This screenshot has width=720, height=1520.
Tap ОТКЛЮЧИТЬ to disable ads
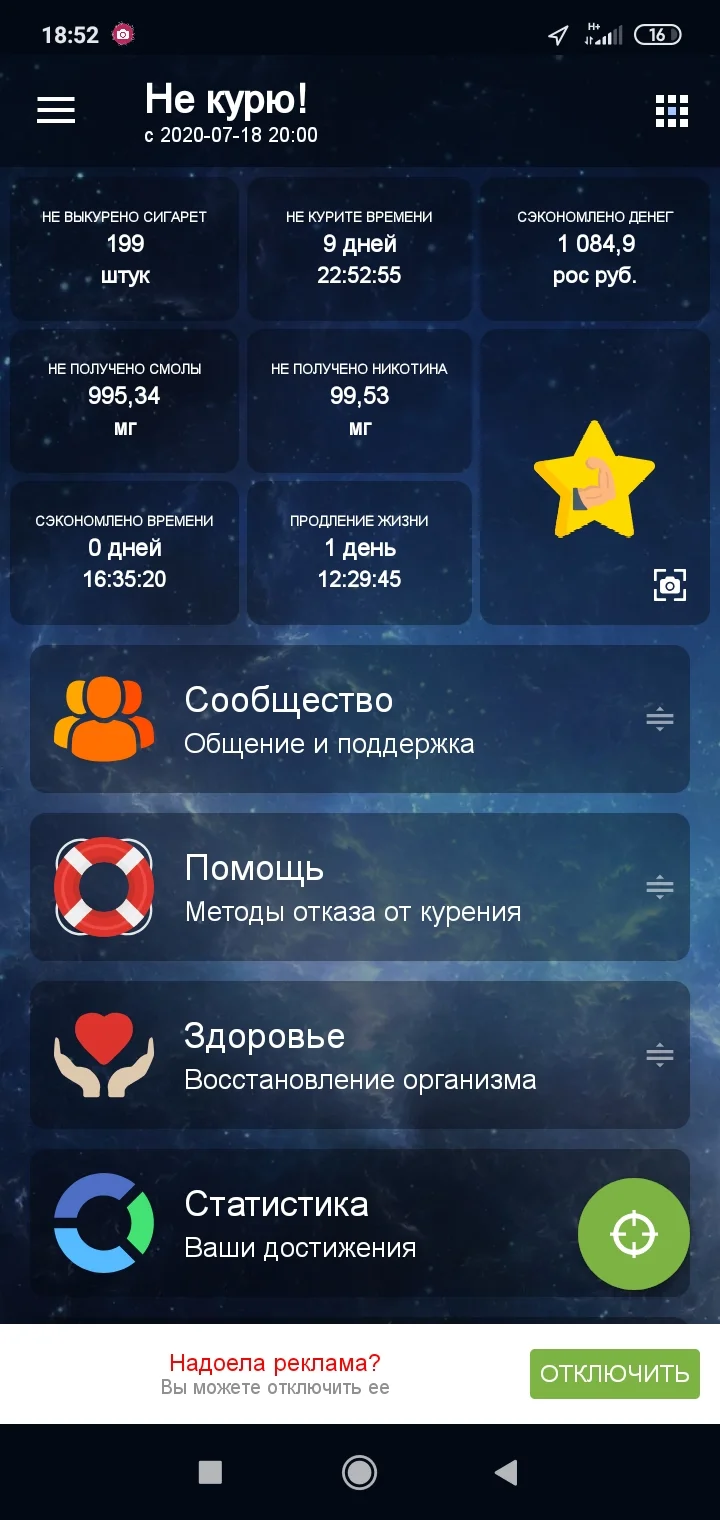[x=614, y=1374]
